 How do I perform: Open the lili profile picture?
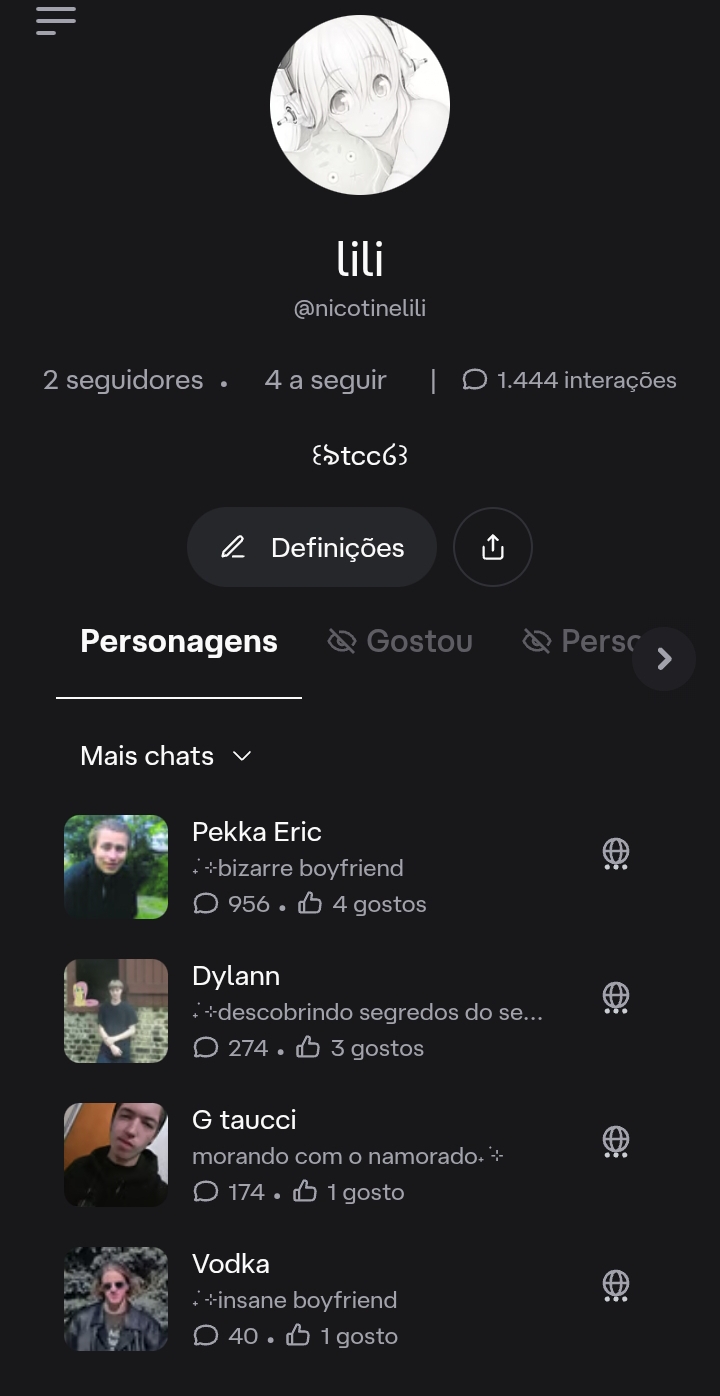click(x=360, y=105)
